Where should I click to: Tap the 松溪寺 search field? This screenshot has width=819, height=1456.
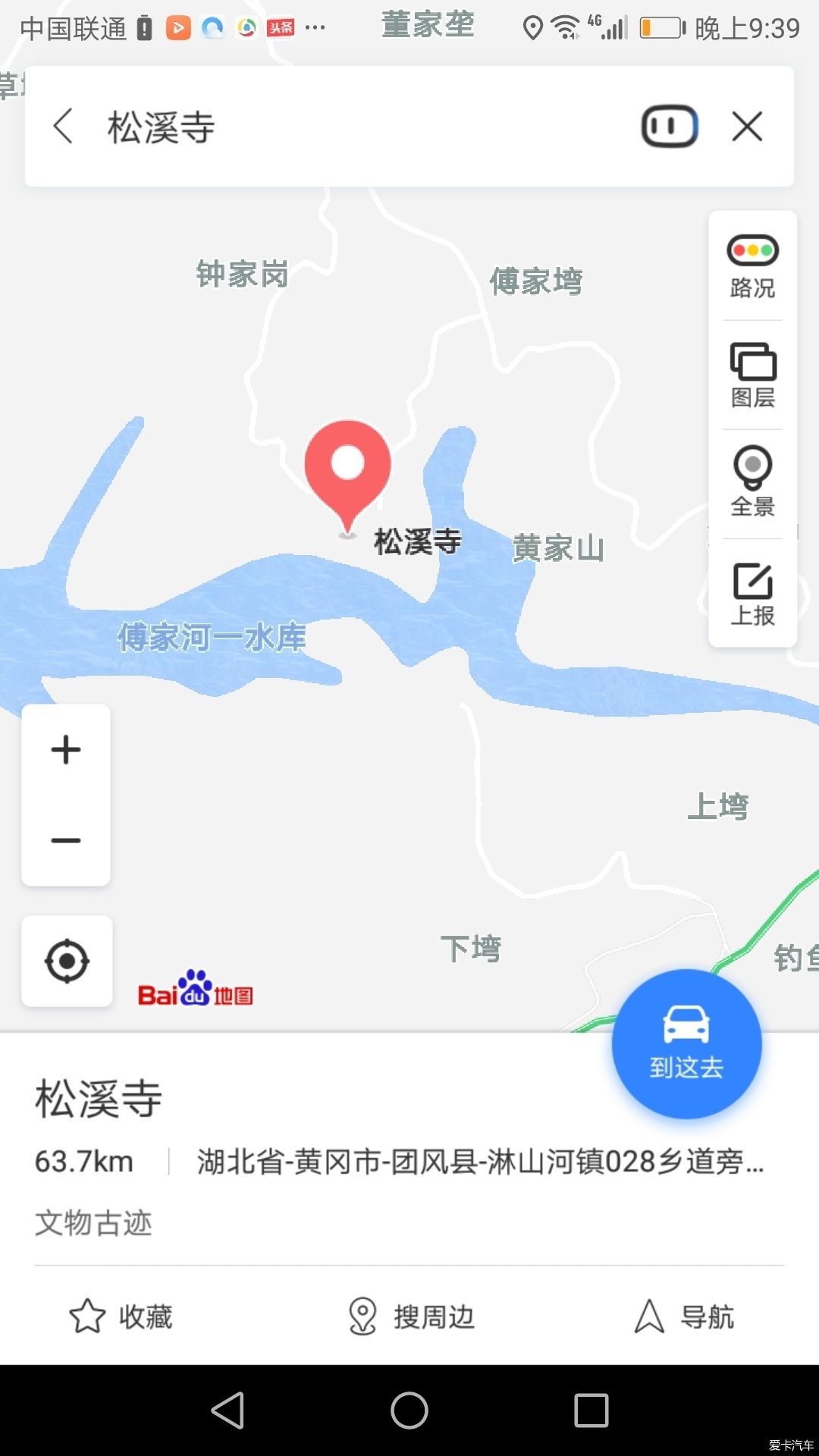coord(341,127)
